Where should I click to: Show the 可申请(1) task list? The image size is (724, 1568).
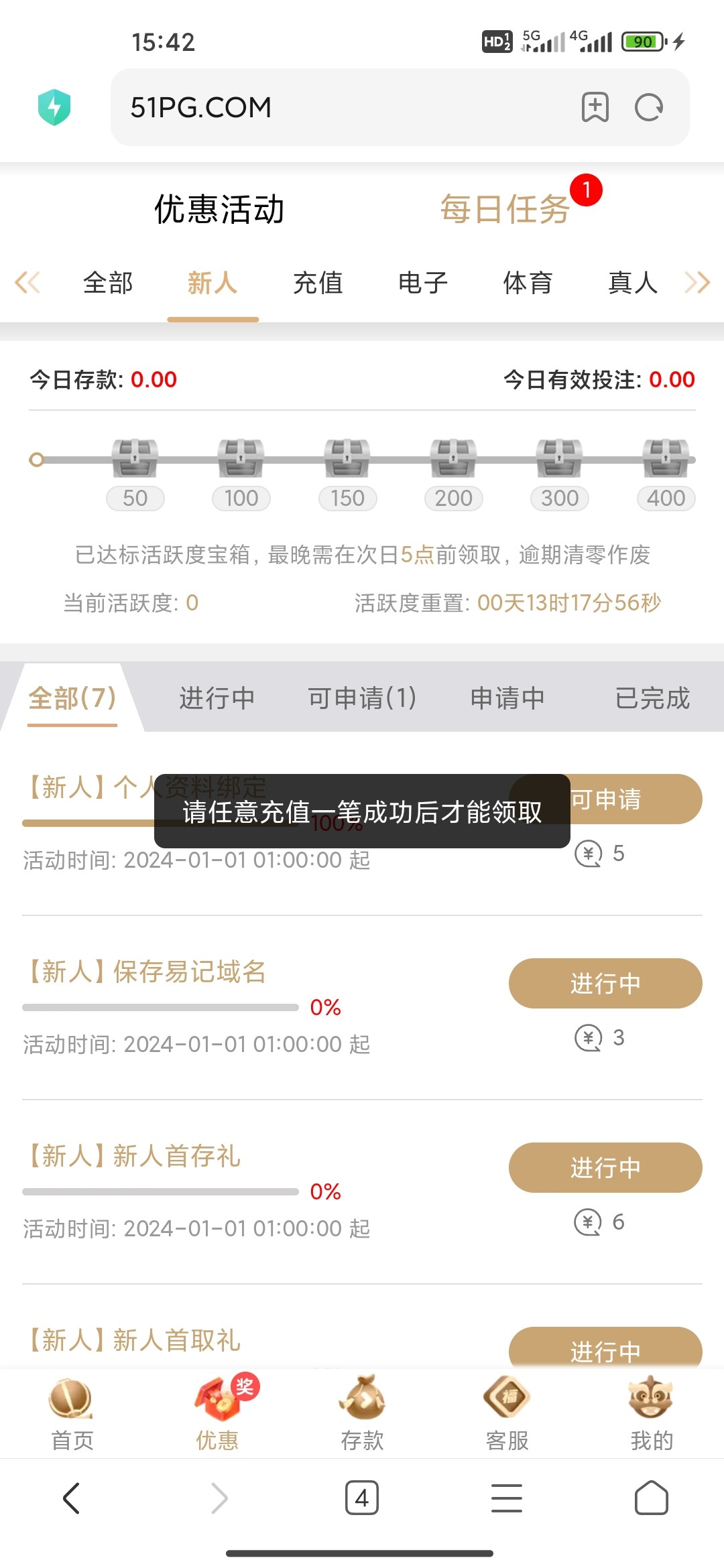[x=362, y=698]
